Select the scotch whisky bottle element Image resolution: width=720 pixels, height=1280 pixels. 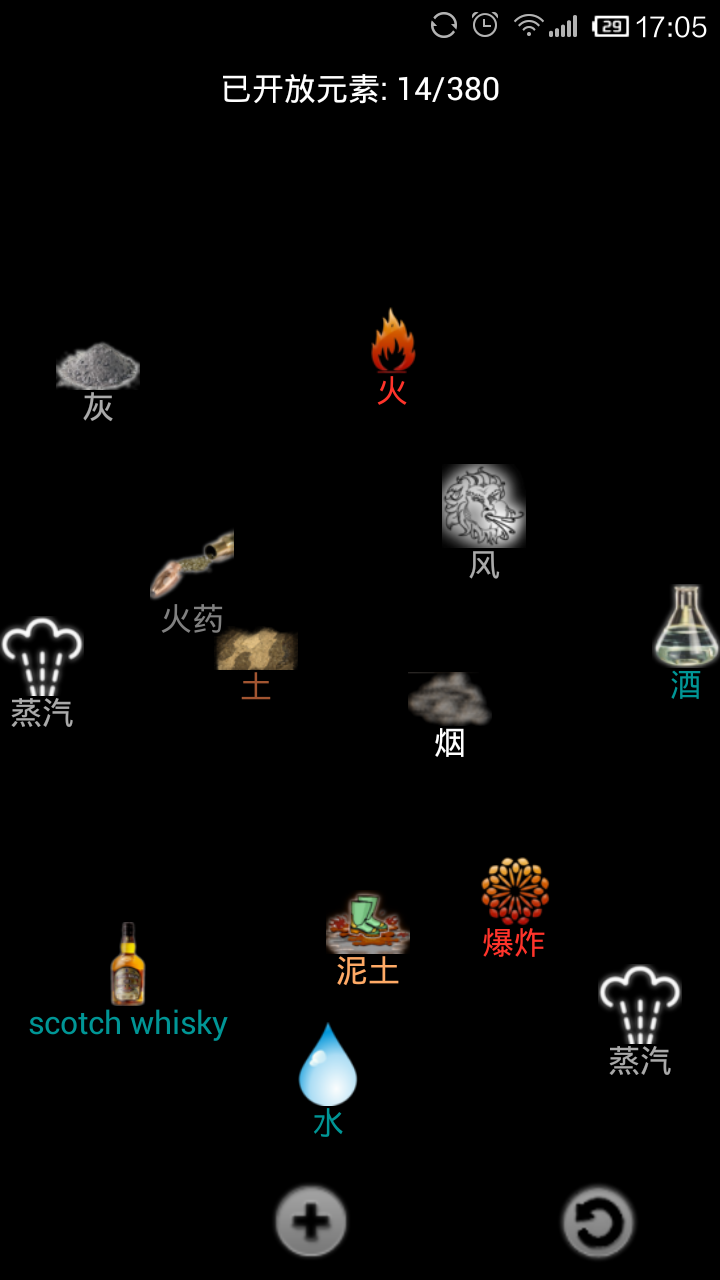(x=127, y=964)
